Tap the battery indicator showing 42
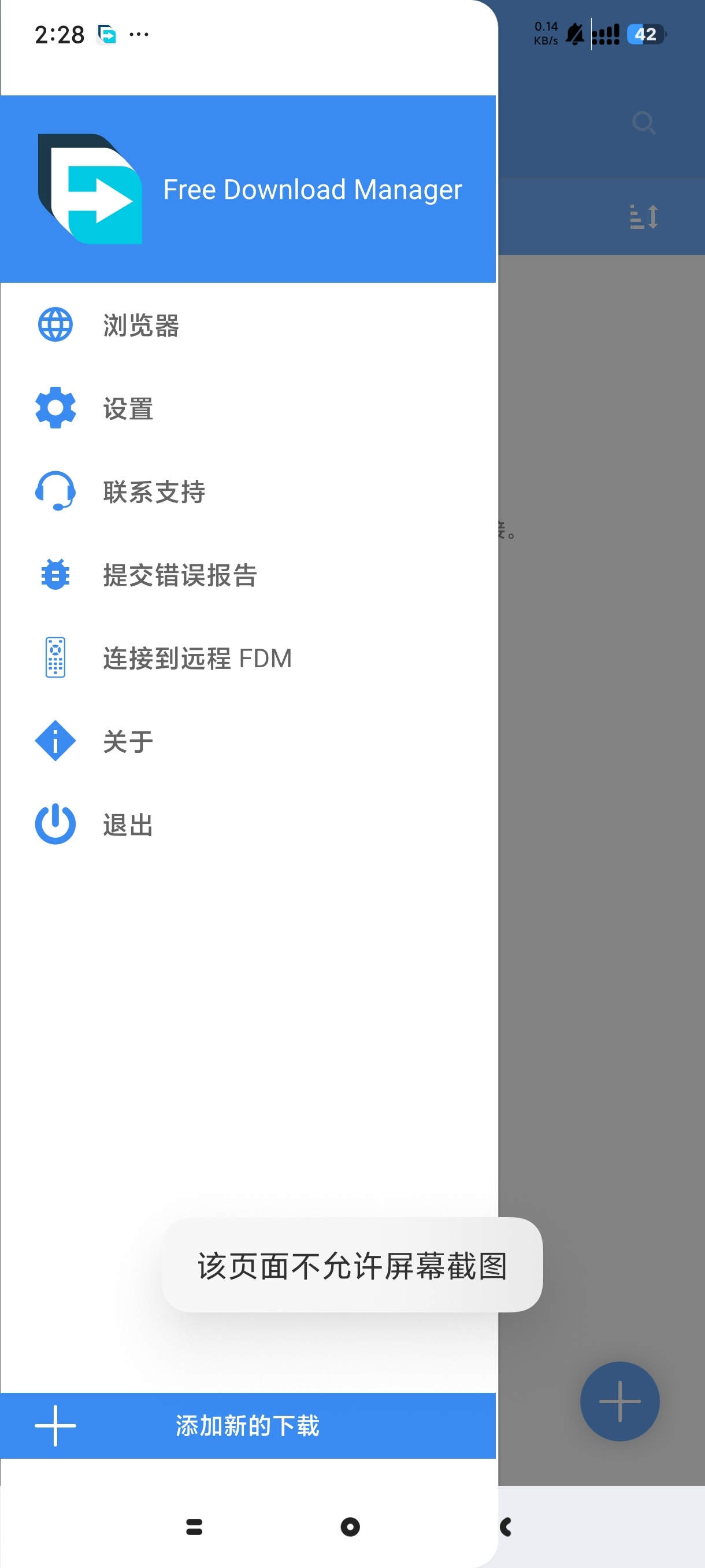 pyautogui.click(x=645, y=35)
